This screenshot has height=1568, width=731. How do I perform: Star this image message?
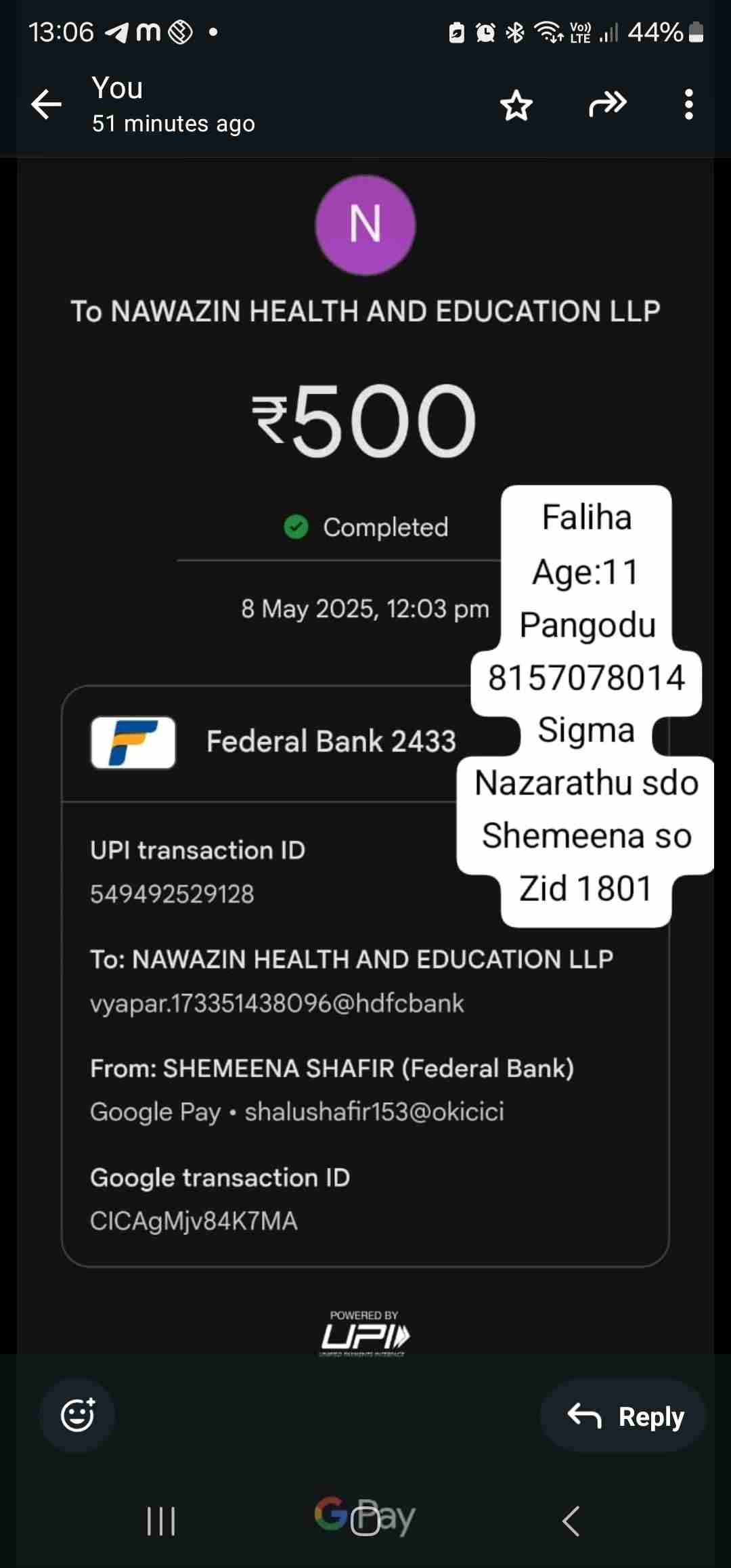pyautogui.click(x=516, y=105)
